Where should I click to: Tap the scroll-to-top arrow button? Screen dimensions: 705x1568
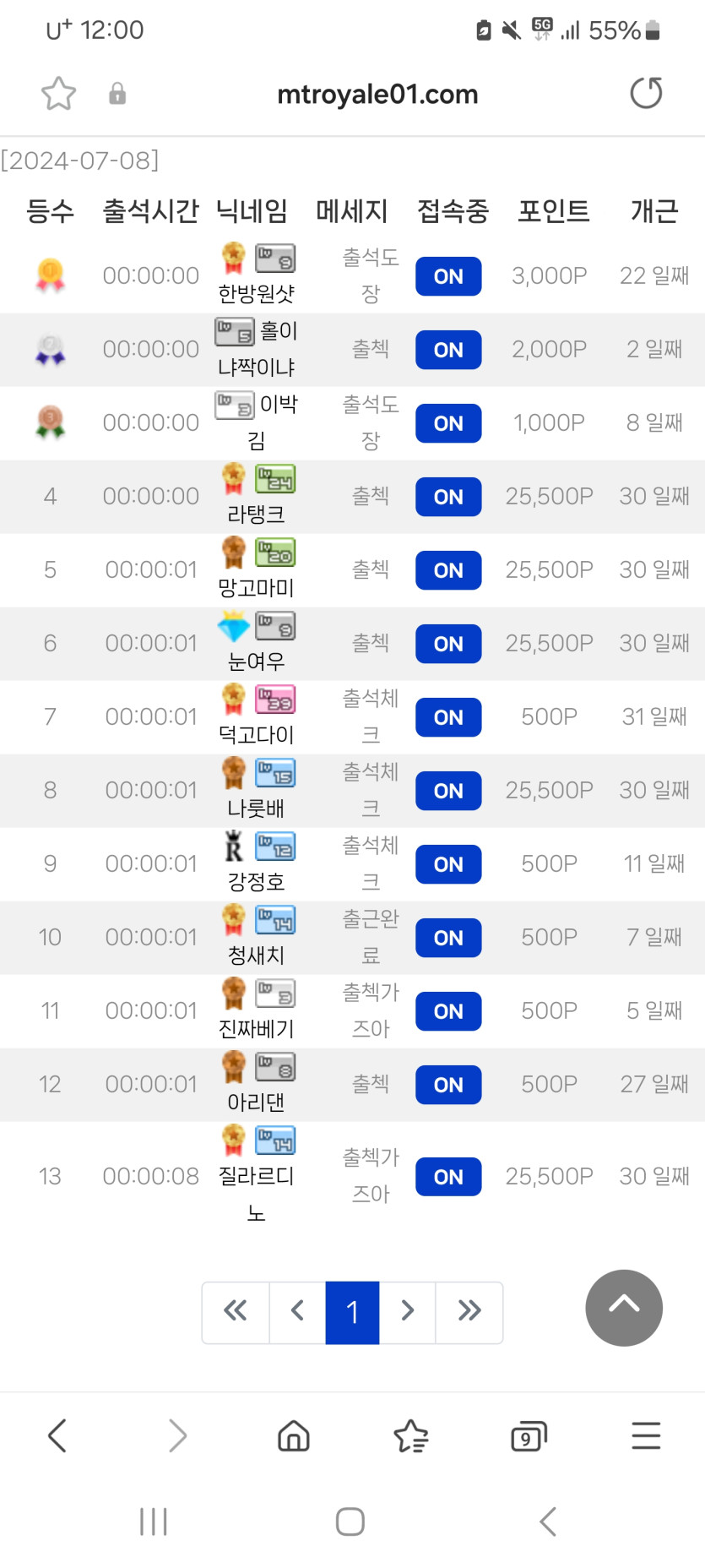pyautogui.click(x=624, y=1307)
